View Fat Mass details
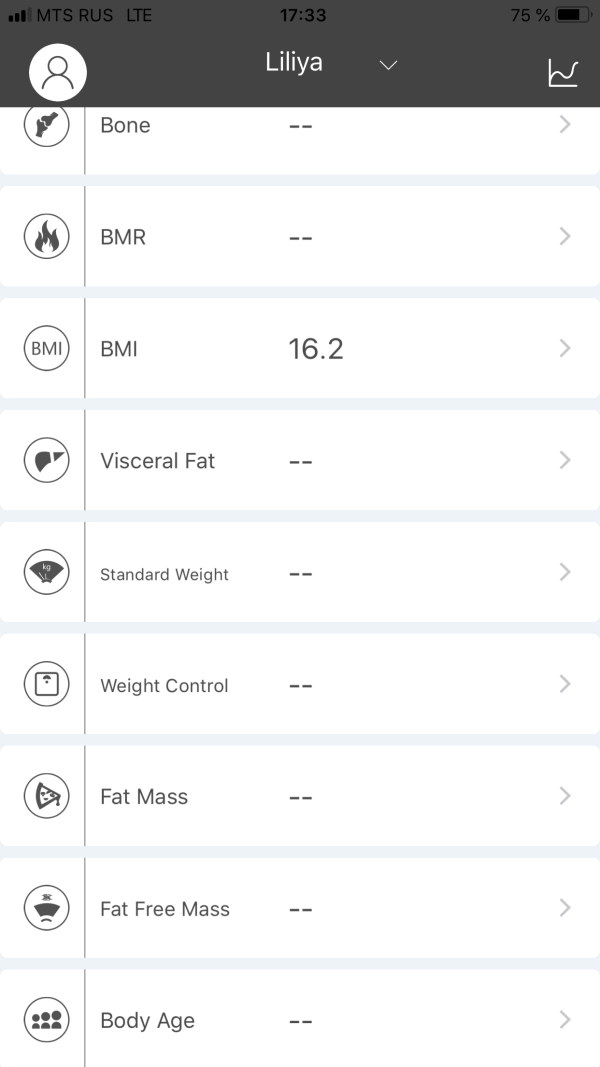600x1067 pixels. [x=300, y=797]
